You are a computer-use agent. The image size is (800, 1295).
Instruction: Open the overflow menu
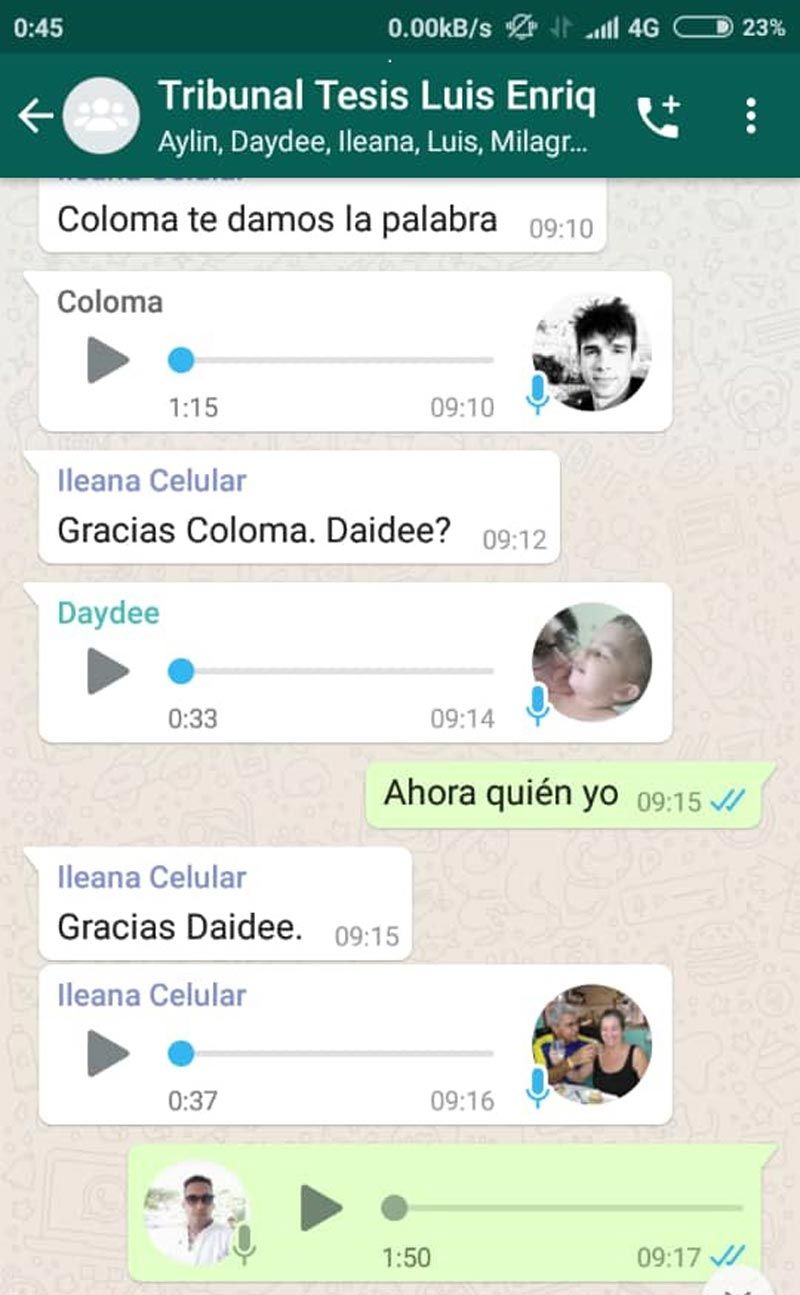(751, 116)
